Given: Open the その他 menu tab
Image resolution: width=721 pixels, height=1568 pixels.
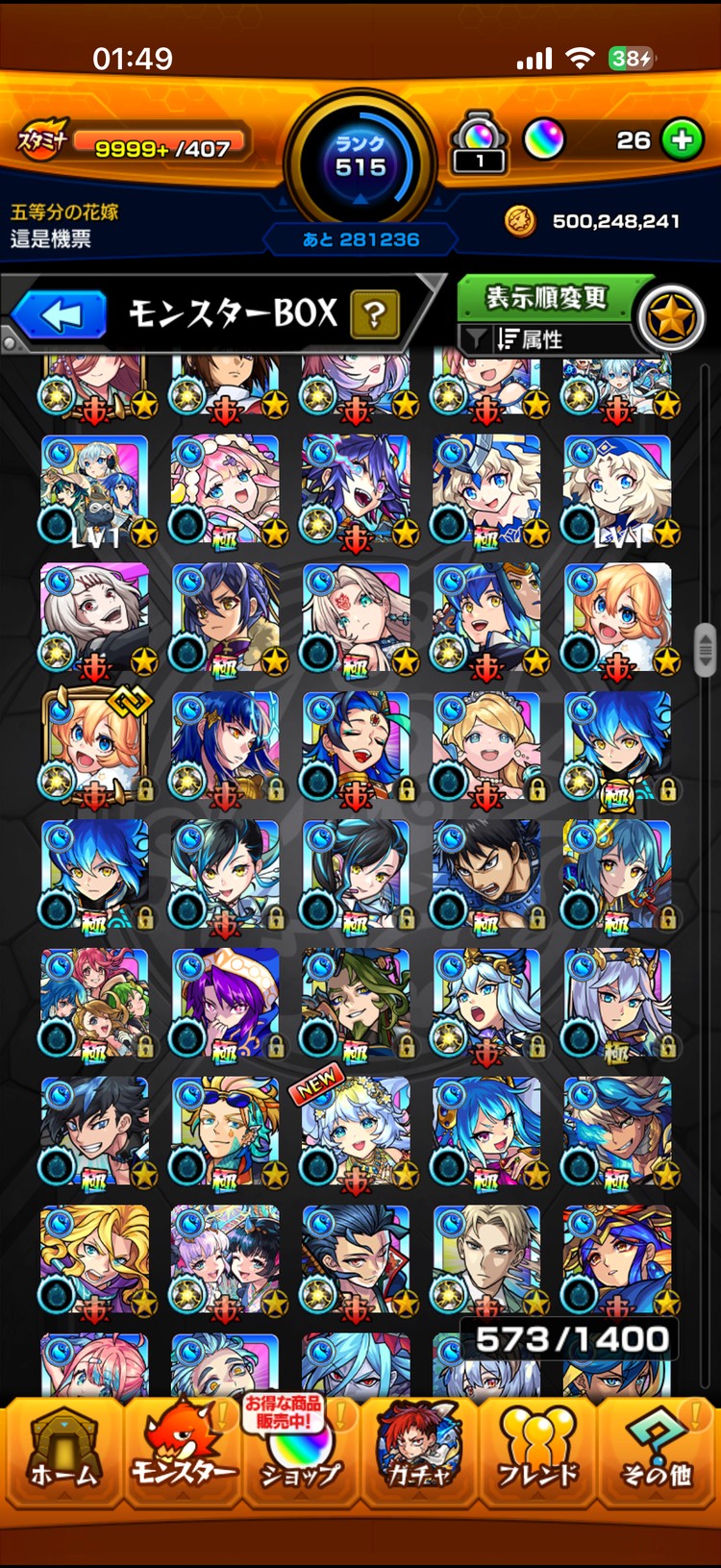Looking at the screenshot, I should [657, 1453].
